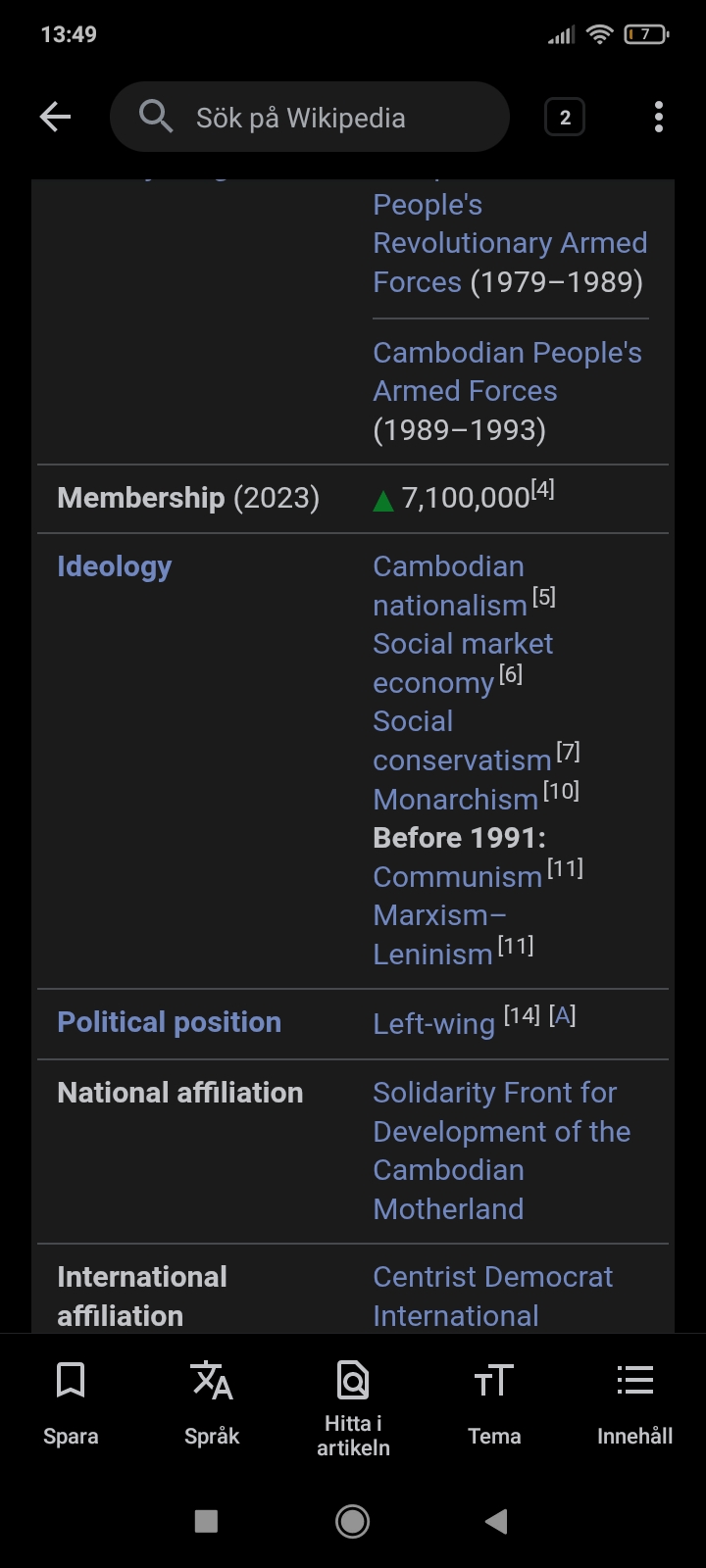Open the tabs counter showing 2
The height and width of the screenshot is (1568, 706).
click(x=565, y=118)
